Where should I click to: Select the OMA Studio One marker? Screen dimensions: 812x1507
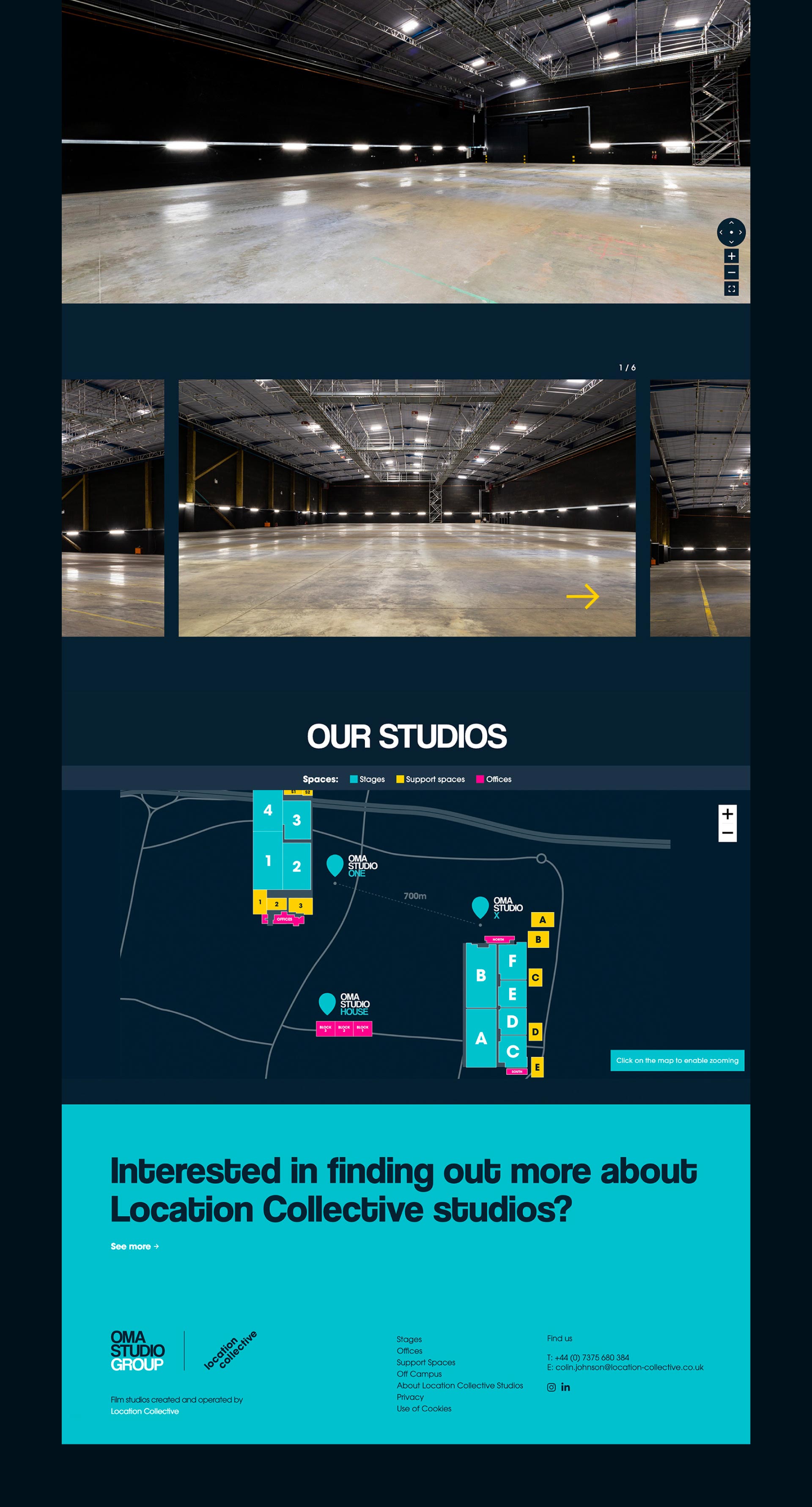coord(335,865)
